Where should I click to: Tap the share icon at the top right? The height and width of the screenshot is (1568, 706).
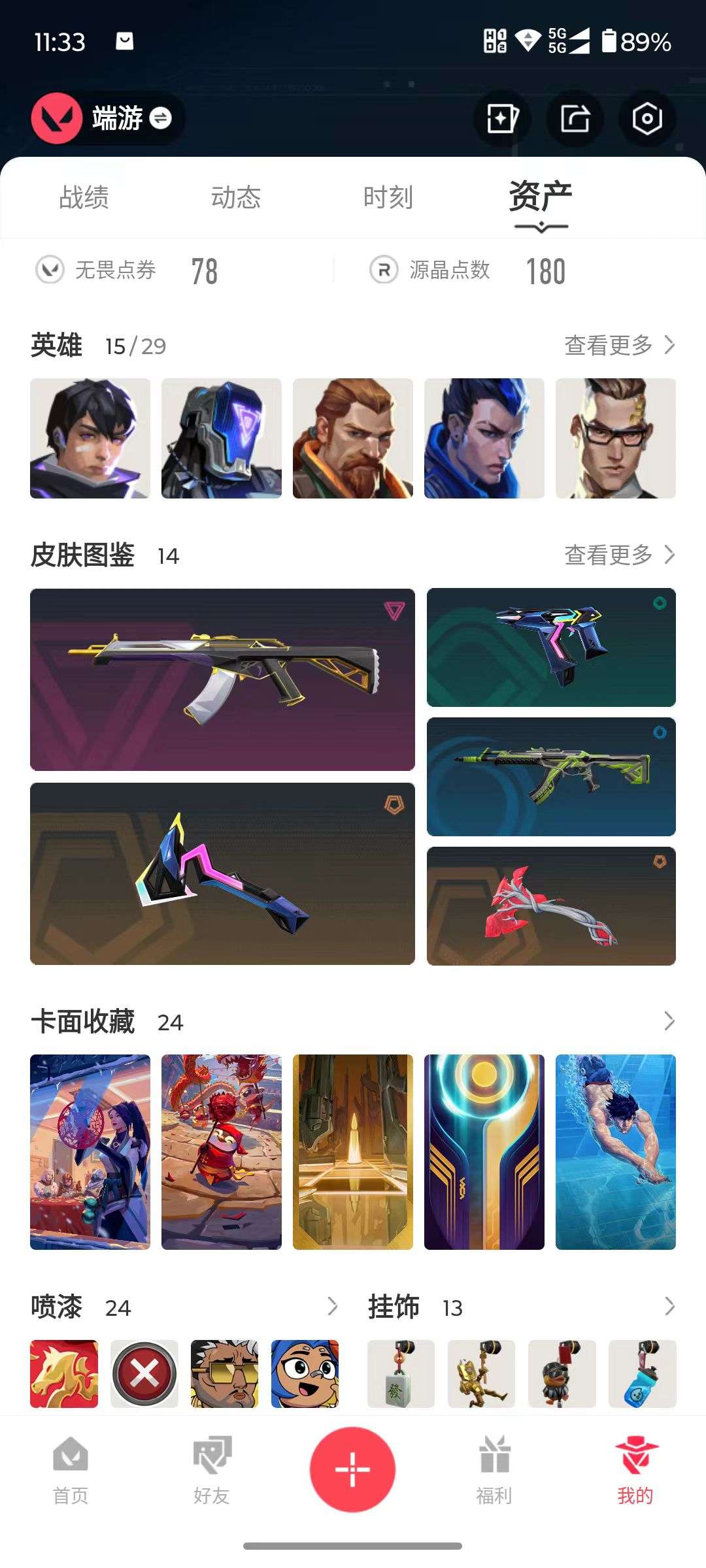[x=575, y=119]
